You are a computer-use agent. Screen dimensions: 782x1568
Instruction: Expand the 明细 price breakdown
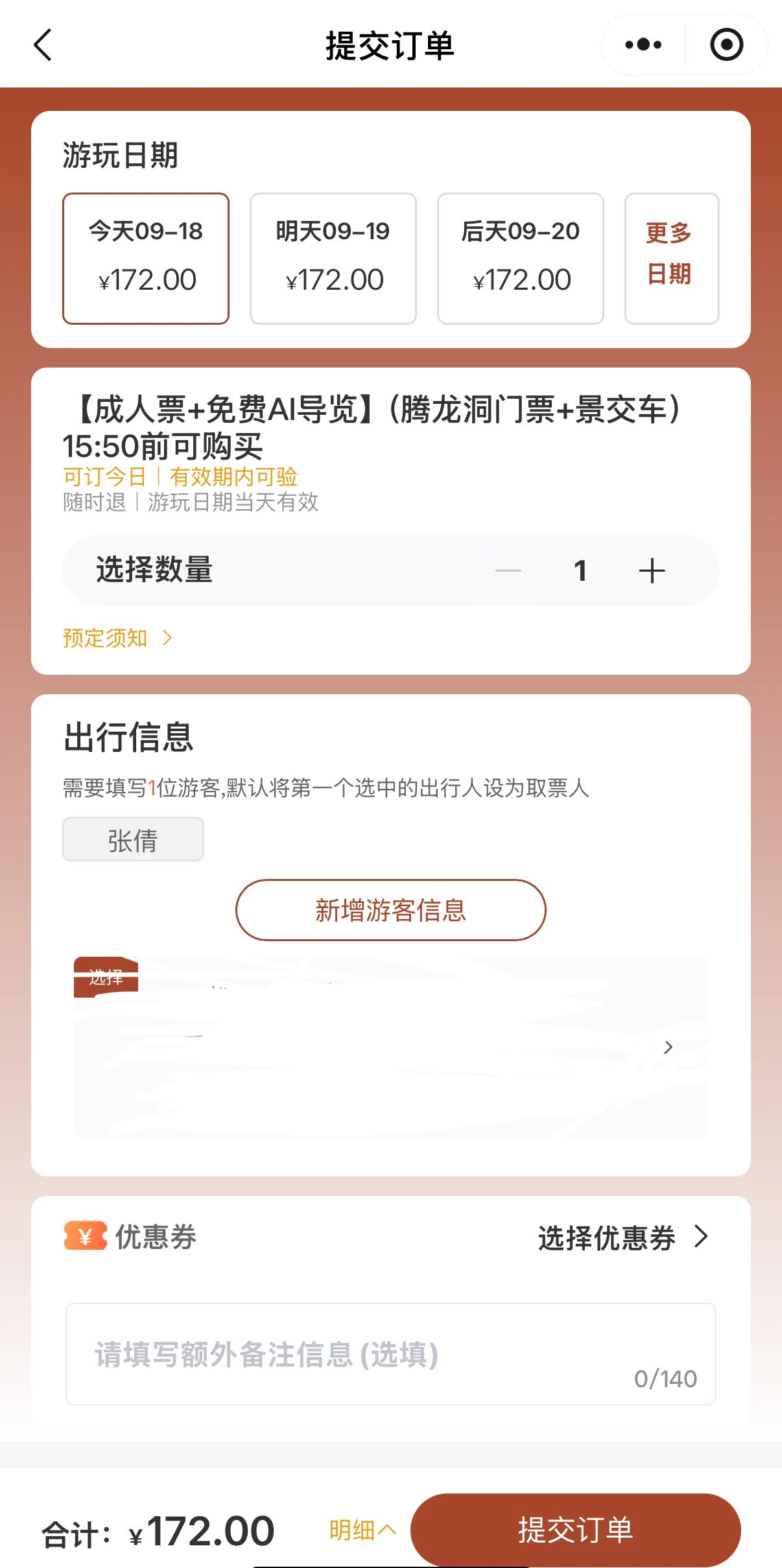tap(362, 1530)
